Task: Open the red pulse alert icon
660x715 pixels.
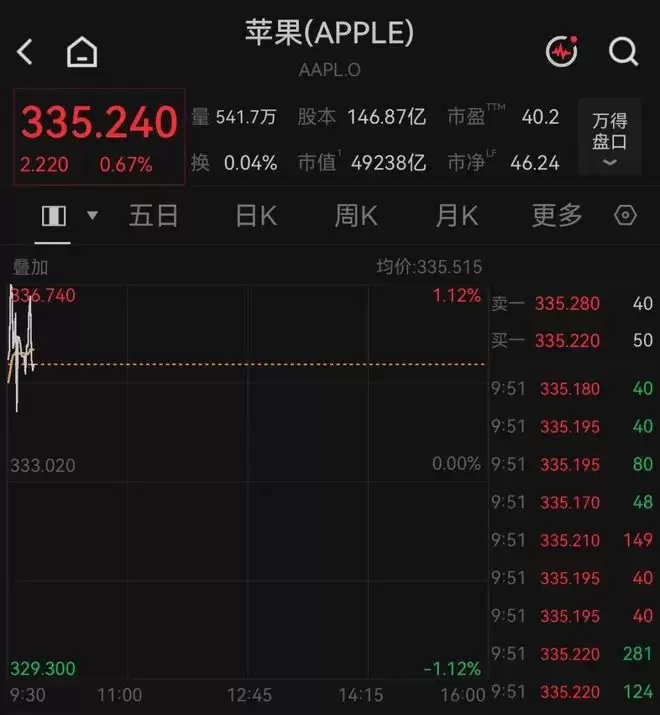Action: click(562, 51)
